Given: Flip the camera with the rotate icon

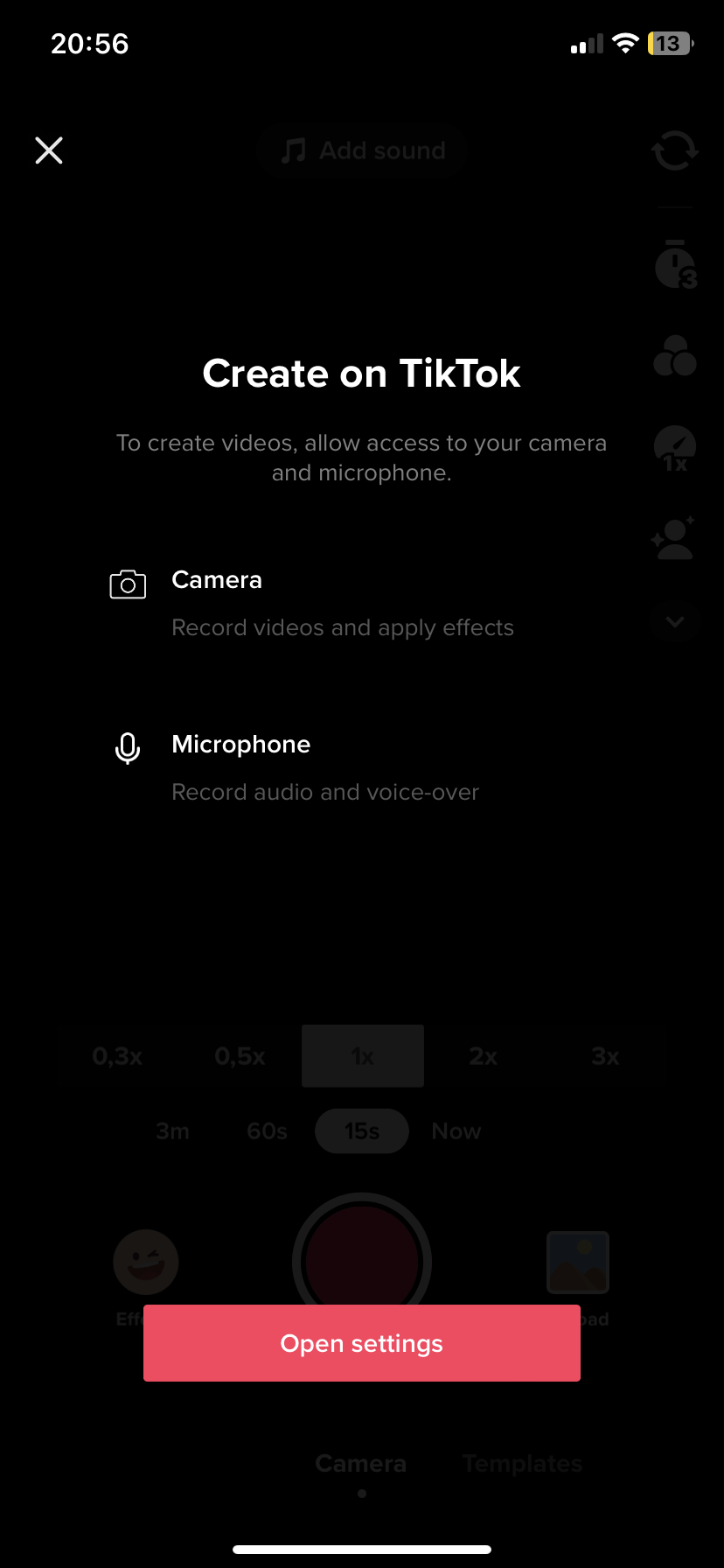Looking at the screenshot, I should [675, 150].
